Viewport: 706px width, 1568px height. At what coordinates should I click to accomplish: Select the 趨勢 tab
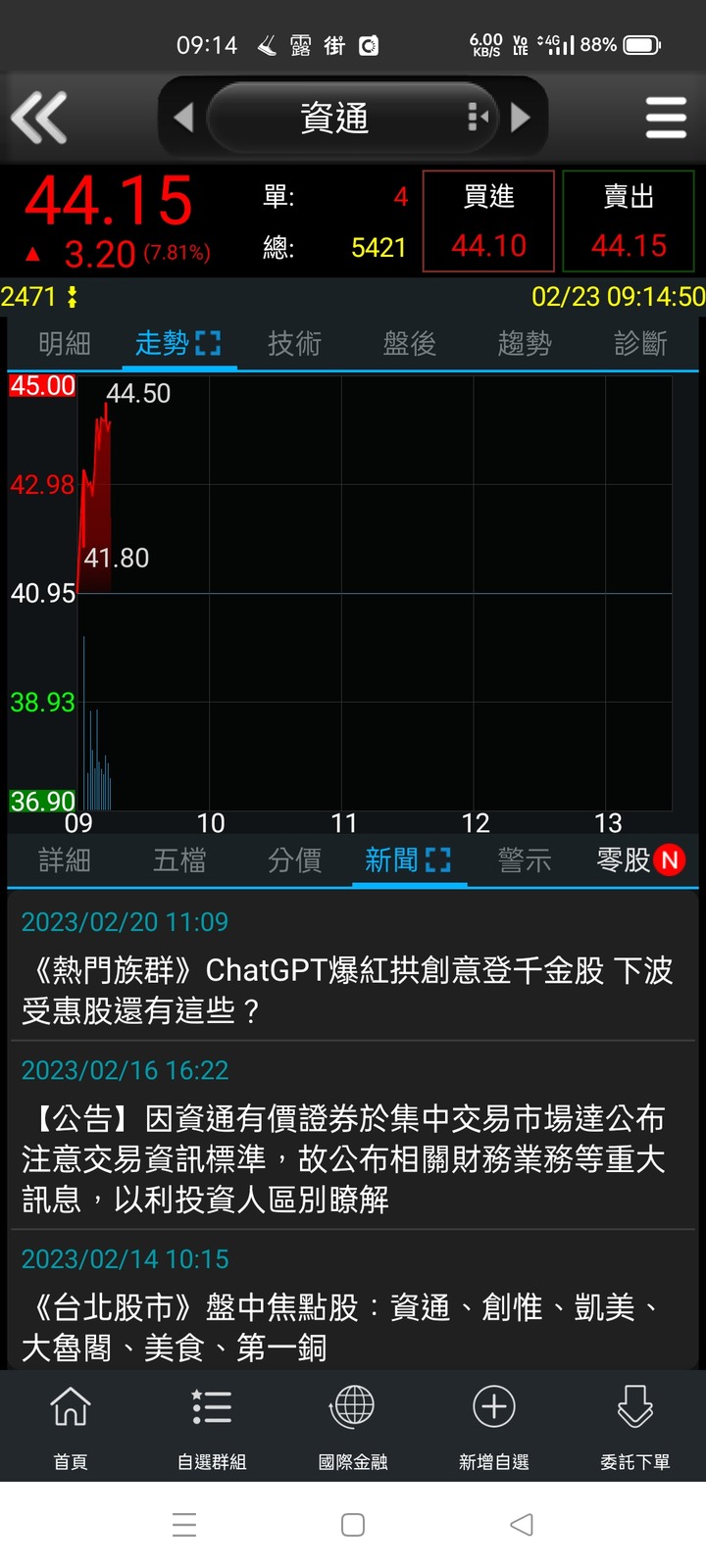[525, 344]
